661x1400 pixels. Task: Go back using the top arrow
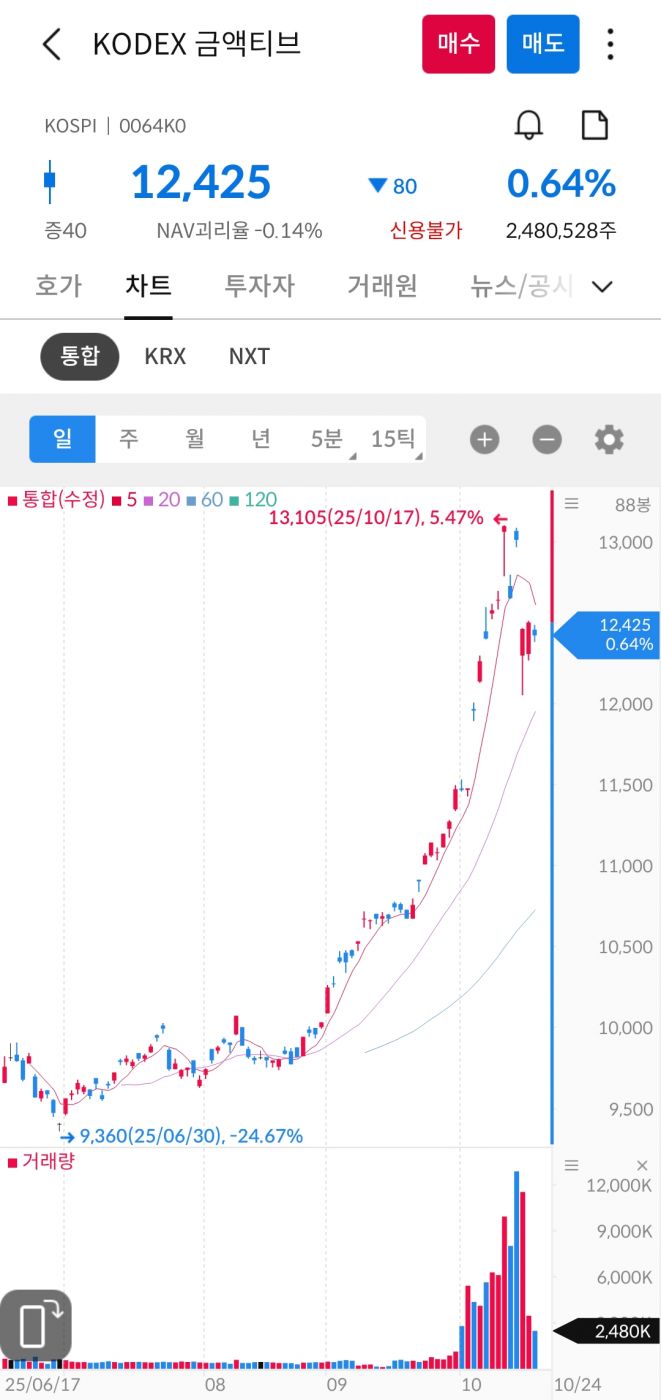[52, 44]
